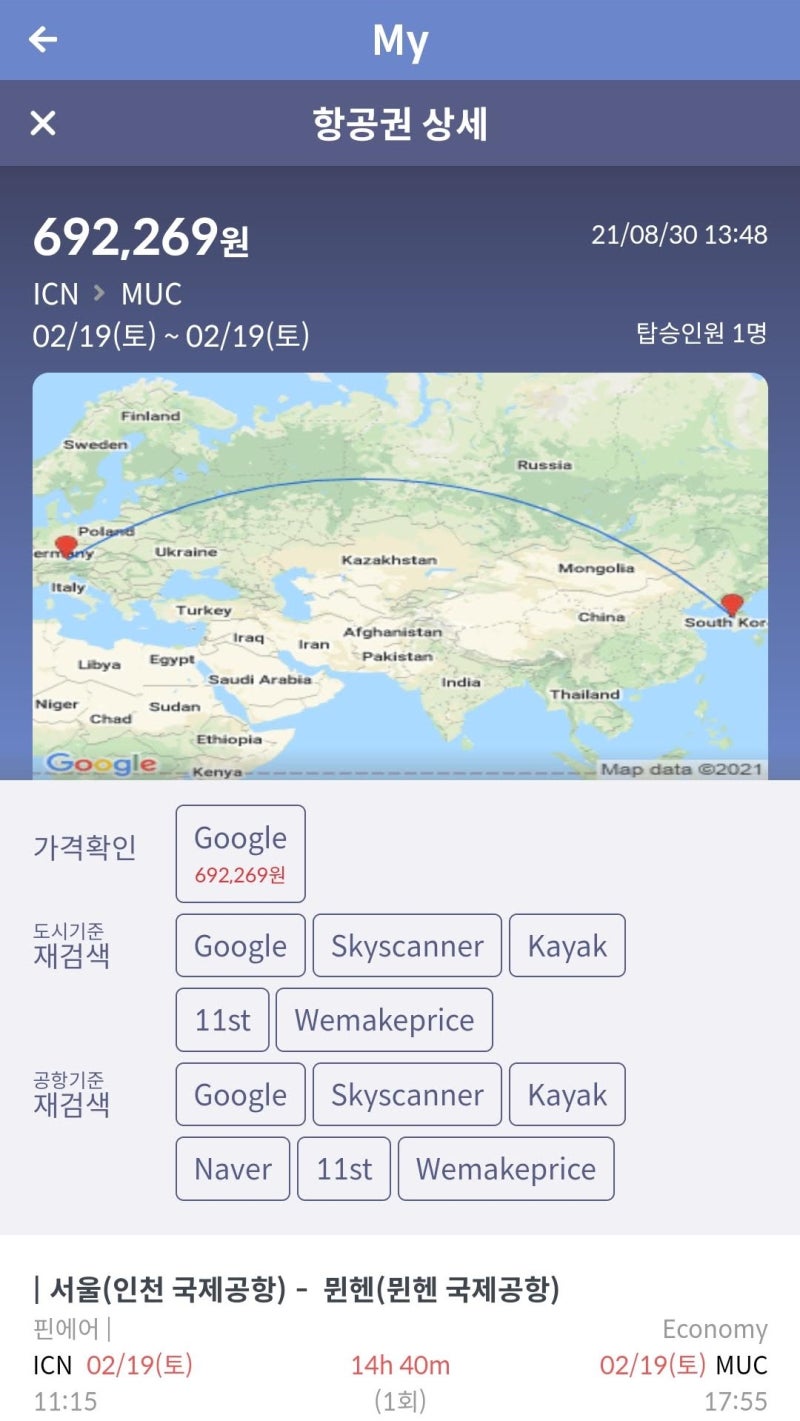Open Google to verify the 692,269원 price

pyautogui.click(x=240, y=852)
